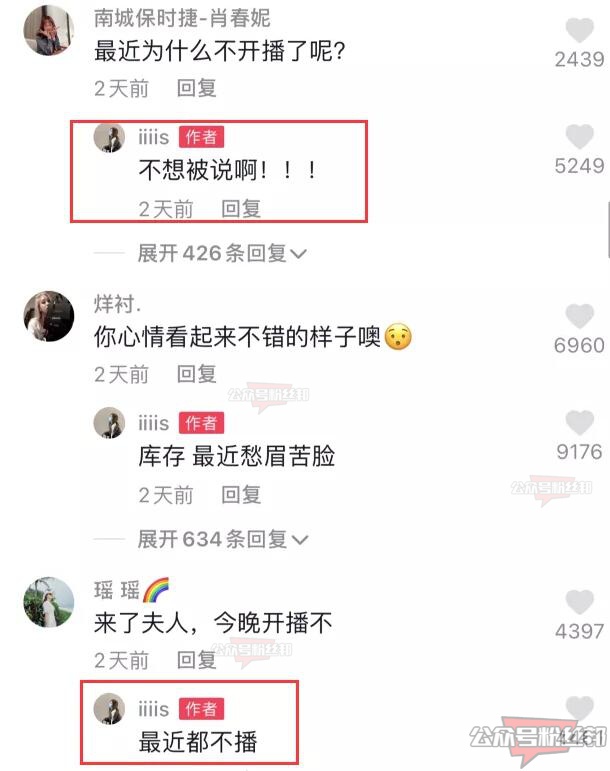Reply to 南城保时捷-肖春妮's comment
This screenshot has width=610, height=771.
pyautogui.click(x=197, y=88)
